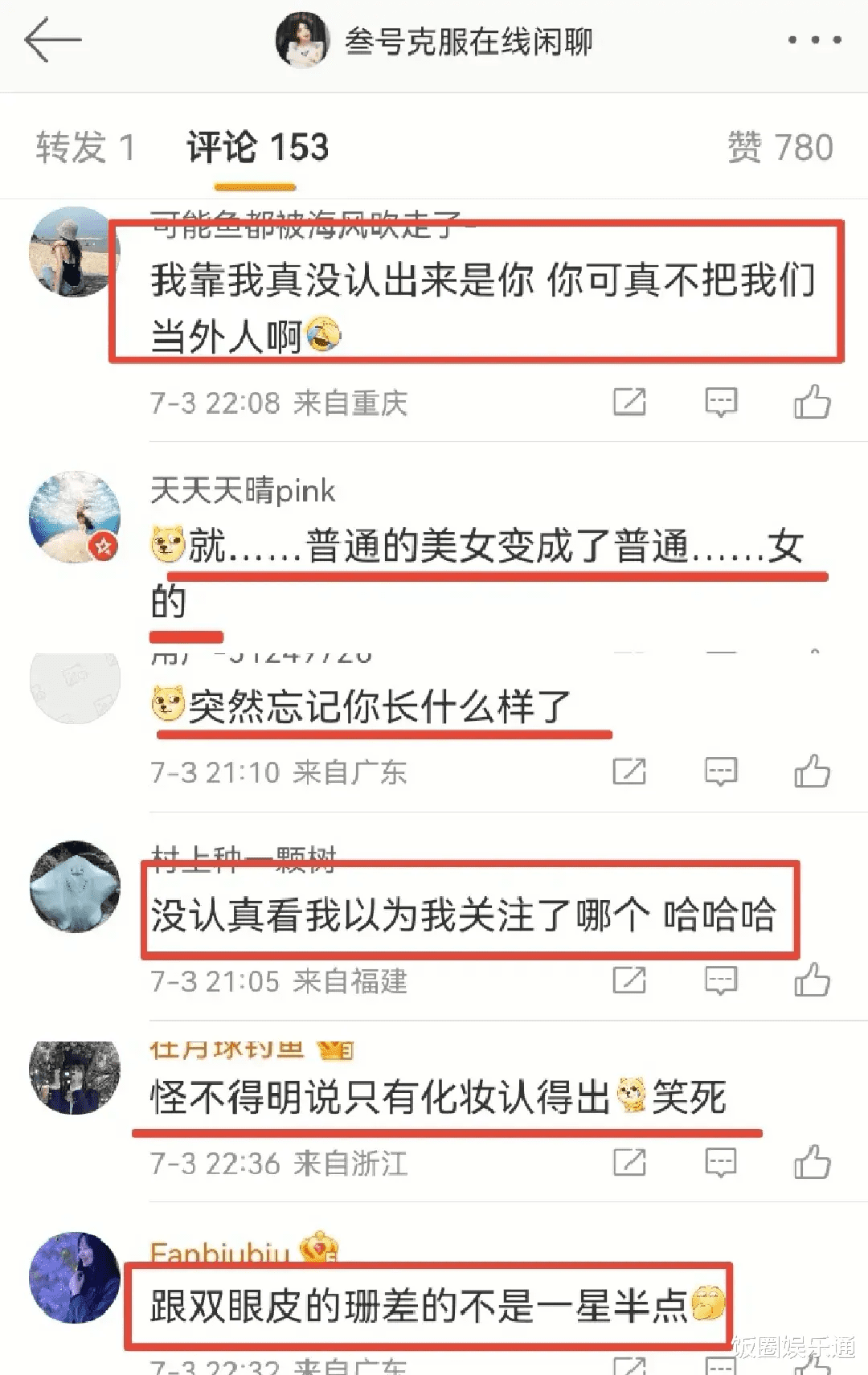Like the comment from 重庆 at 22:08
The height and width of the screenshot is (1375, 868).
[x=812, y=402]
